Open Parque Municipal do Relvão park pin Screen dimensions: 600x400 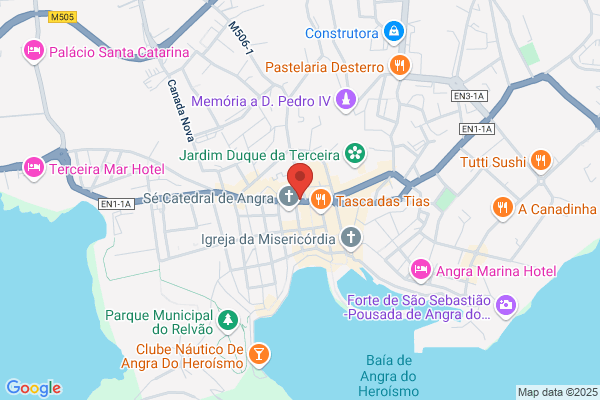(x=228, y=321)
